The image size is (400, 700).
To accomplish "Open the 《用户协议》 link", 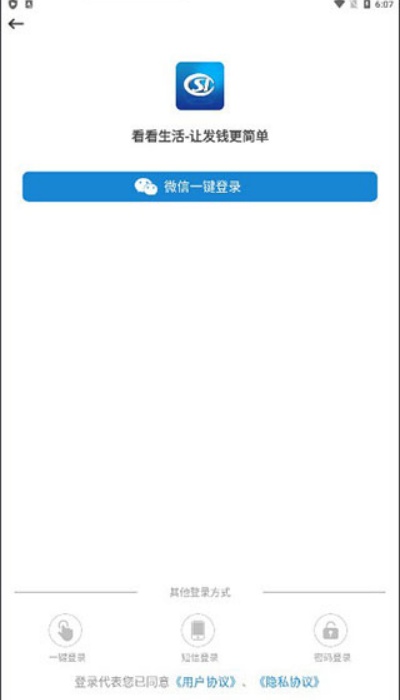I will click(x=205, y=682).
